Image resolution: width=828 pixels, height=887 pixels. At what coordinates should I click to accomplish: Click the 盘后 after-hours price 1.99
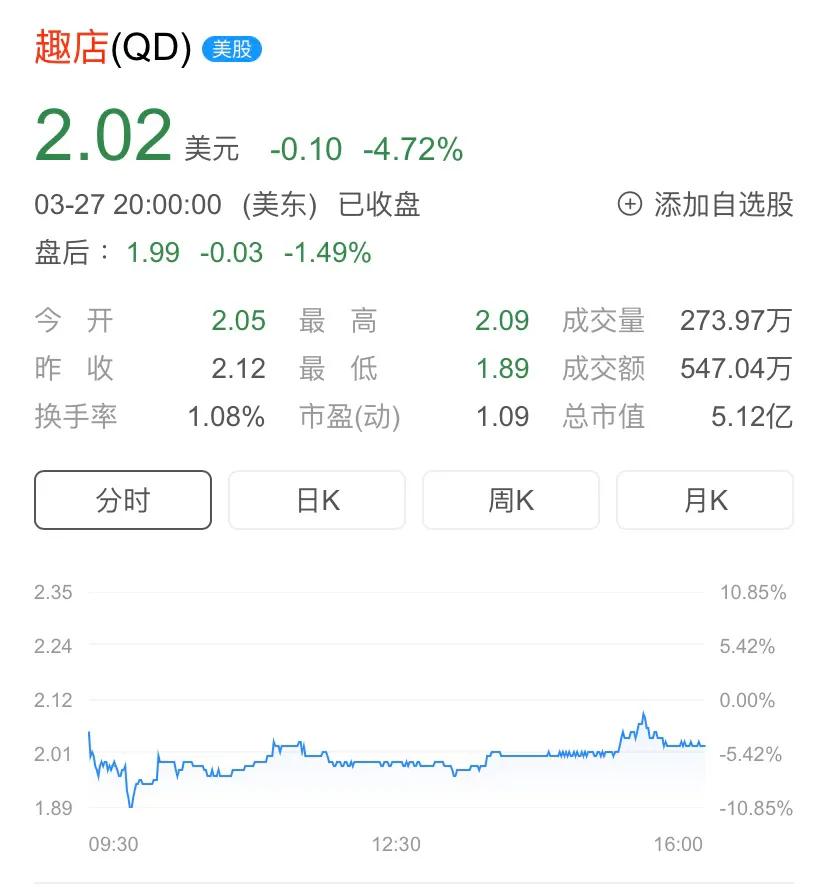[x=148, y=254]
